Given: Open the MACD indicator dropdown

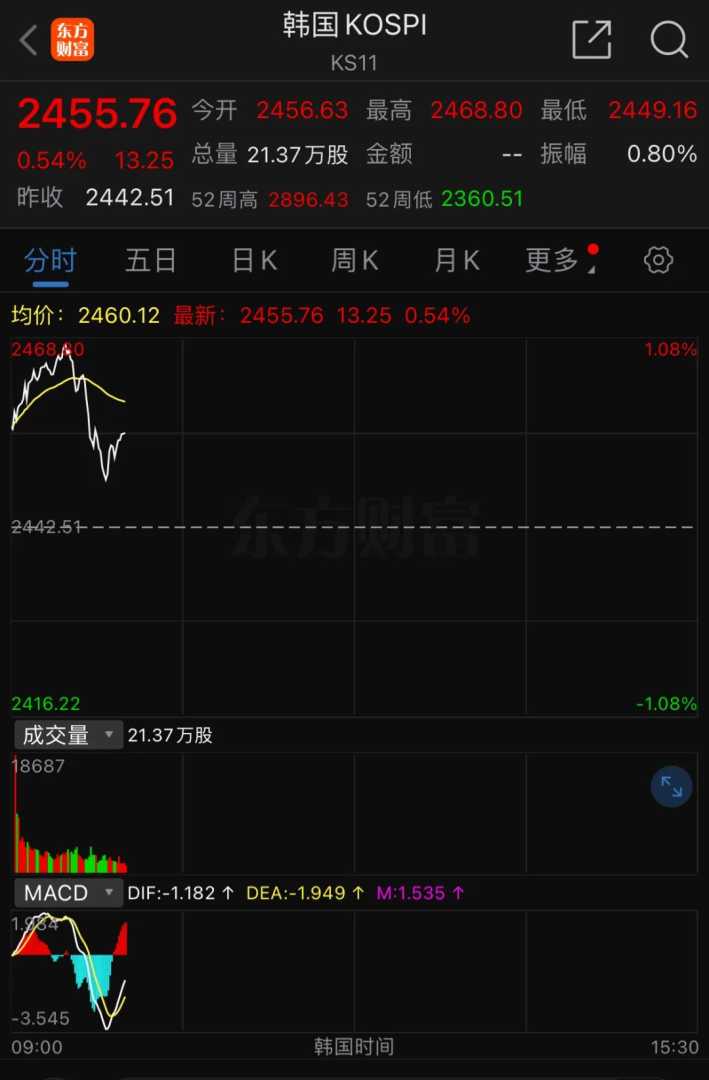Looking at the screenshot, I should click(x=68, y=892).
